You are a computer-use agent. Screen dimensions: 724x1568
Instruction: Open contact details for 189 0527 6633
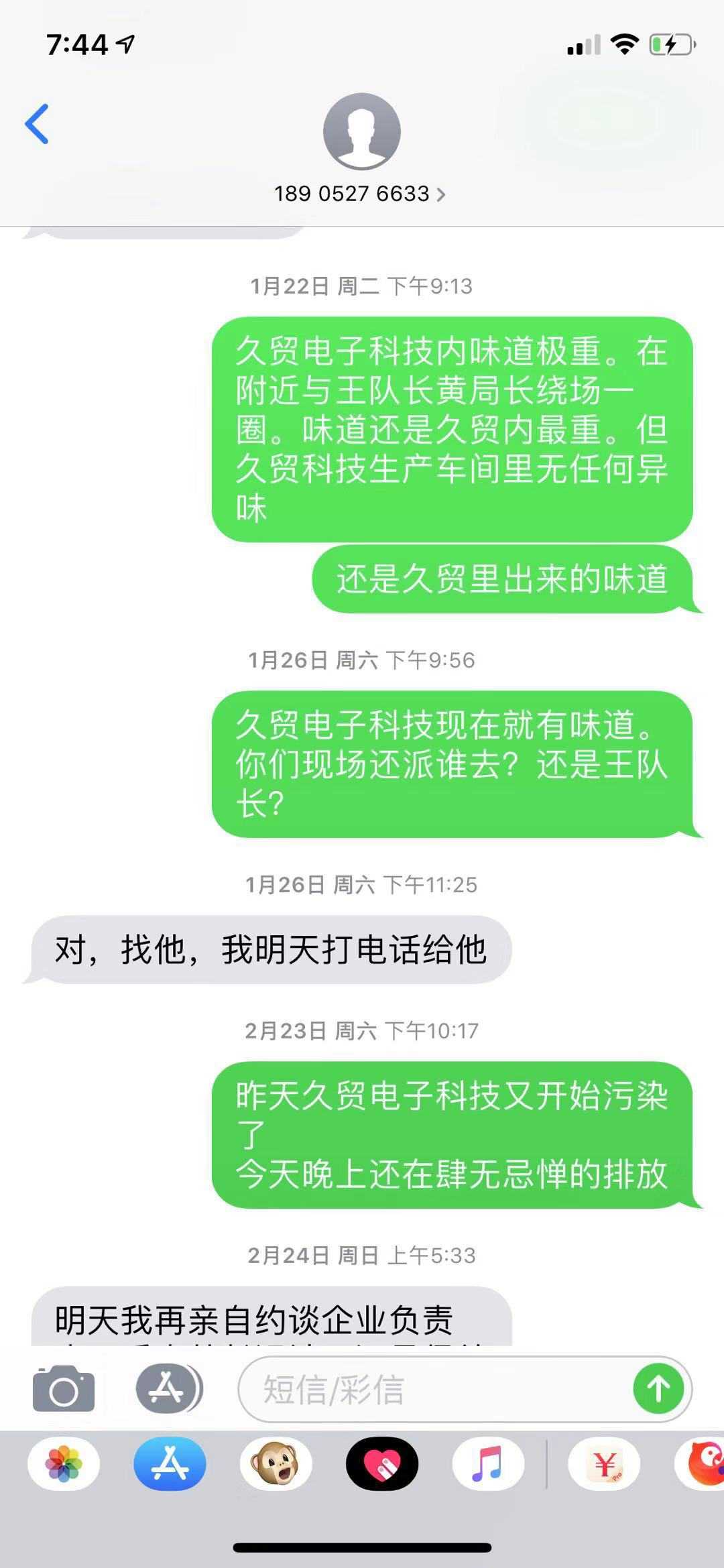(361, 194)
